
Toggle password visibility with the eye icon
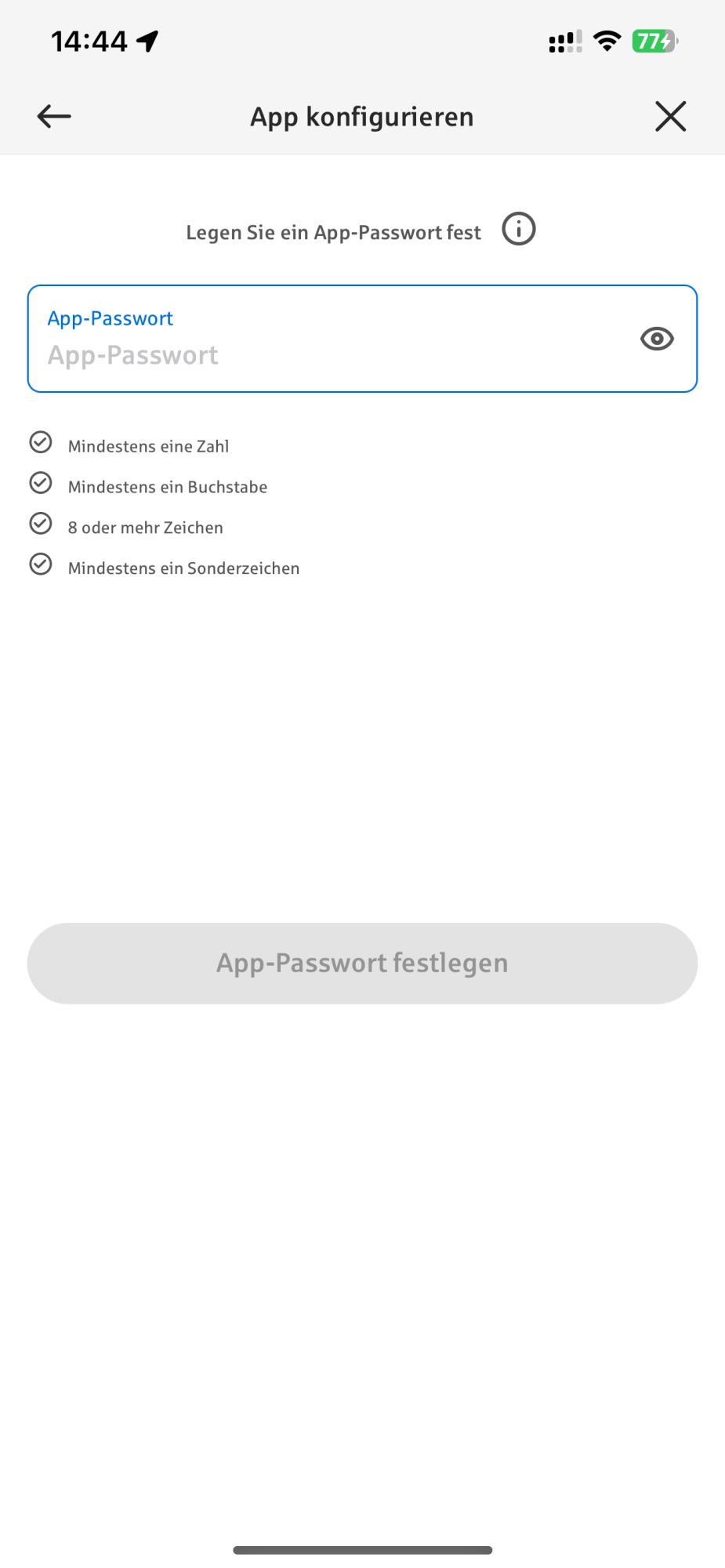657,339
